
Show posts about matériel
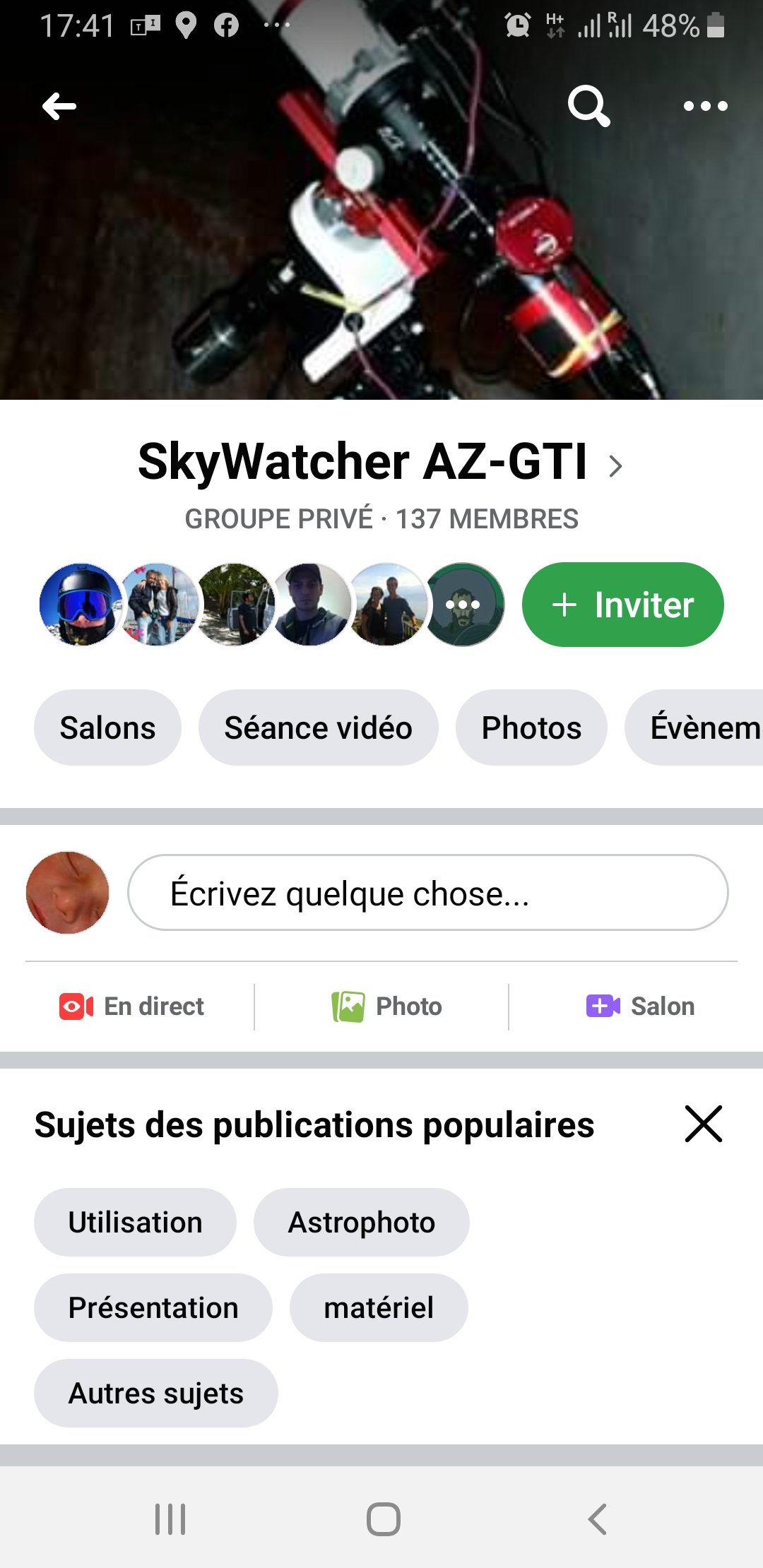pyautogui.click(x=379, y=1308)
